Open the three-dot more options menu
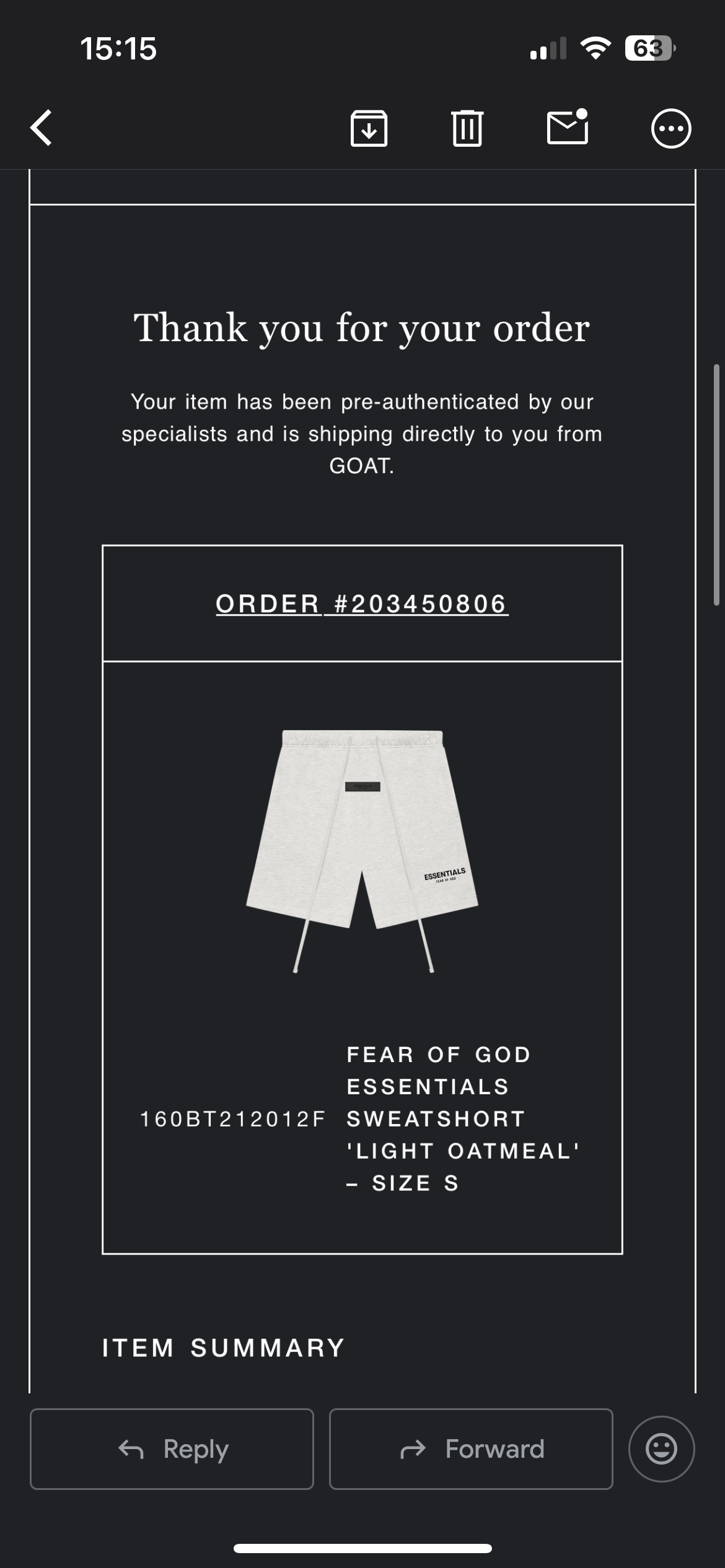The height and width of the screenshot is (1568, 725). click(670, 129)
